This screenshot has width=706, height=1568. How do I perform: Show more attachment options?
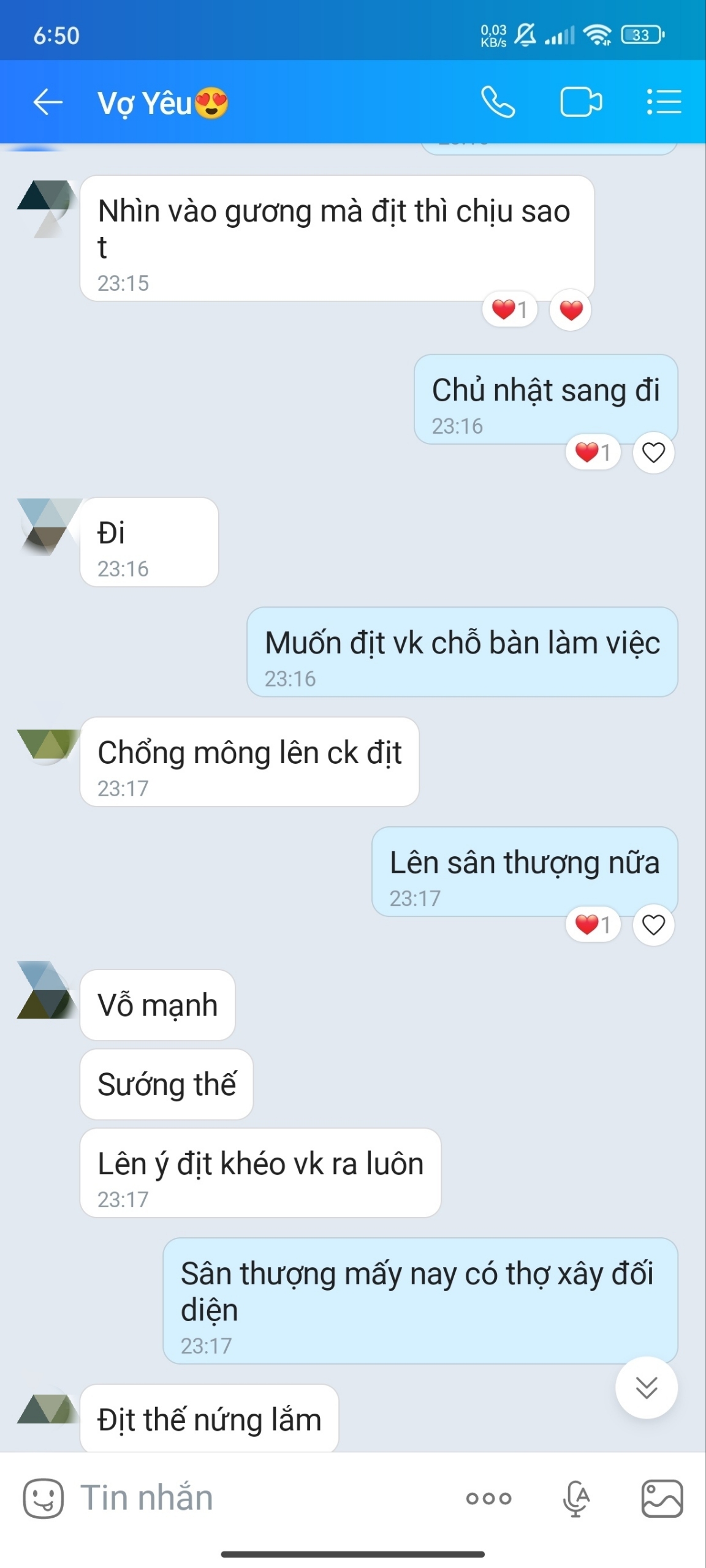488,1498
